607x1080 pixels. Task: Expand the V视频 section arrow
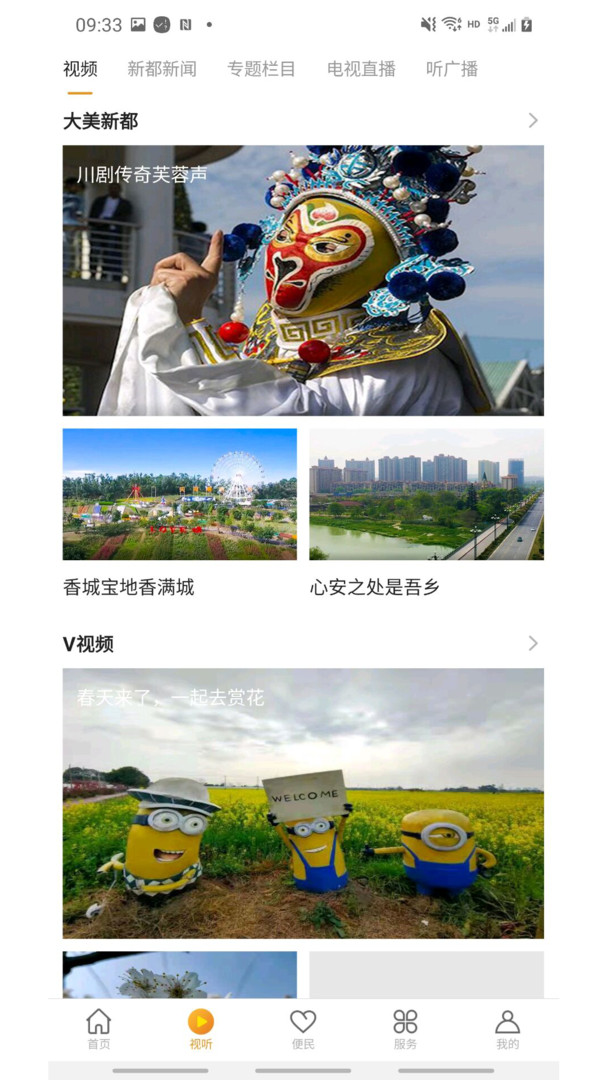click(x=533, y=643)
